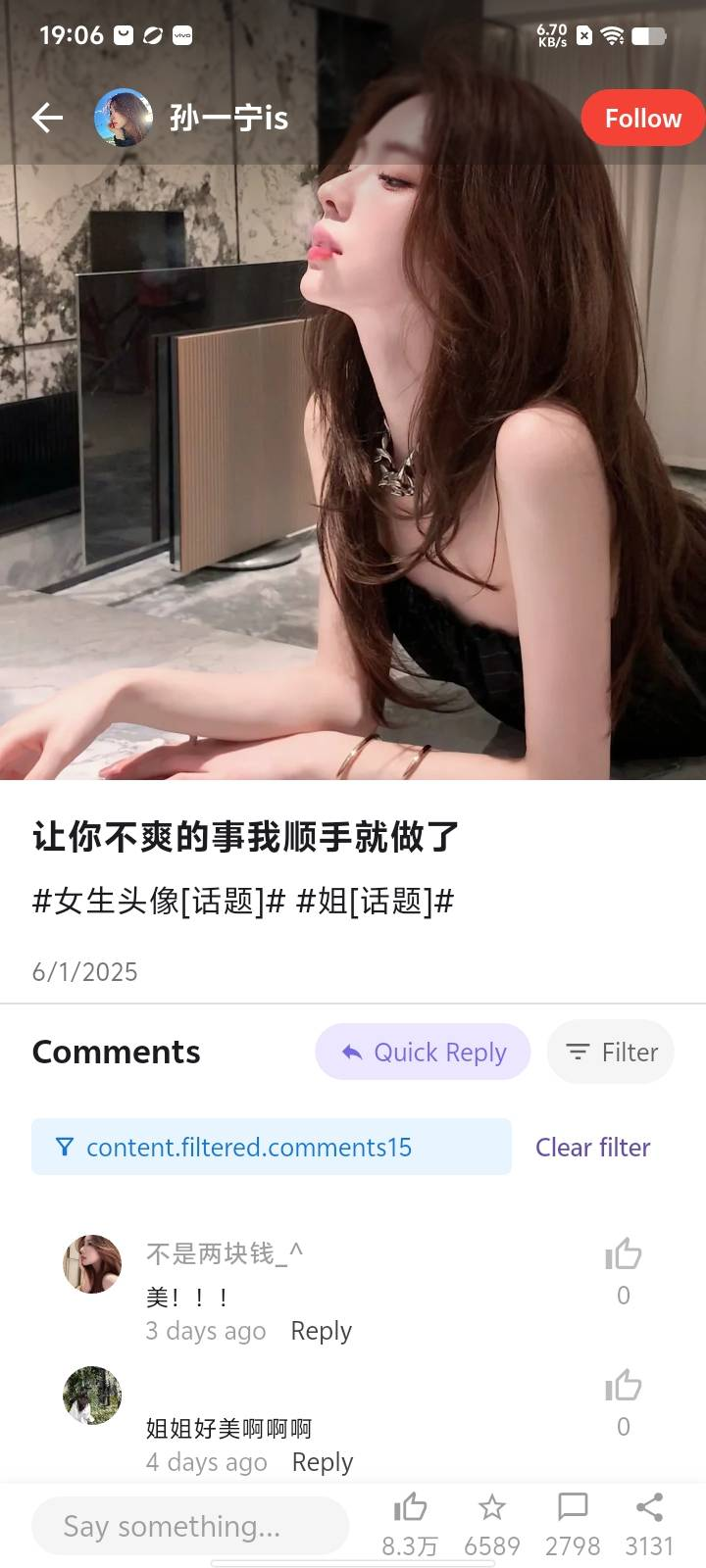The width and height of the screenshot is (706, 1568).
Task: Open the avatar of commenter 不是两块钱_^
Action: pyautogui.click(x=92, y=1264)
